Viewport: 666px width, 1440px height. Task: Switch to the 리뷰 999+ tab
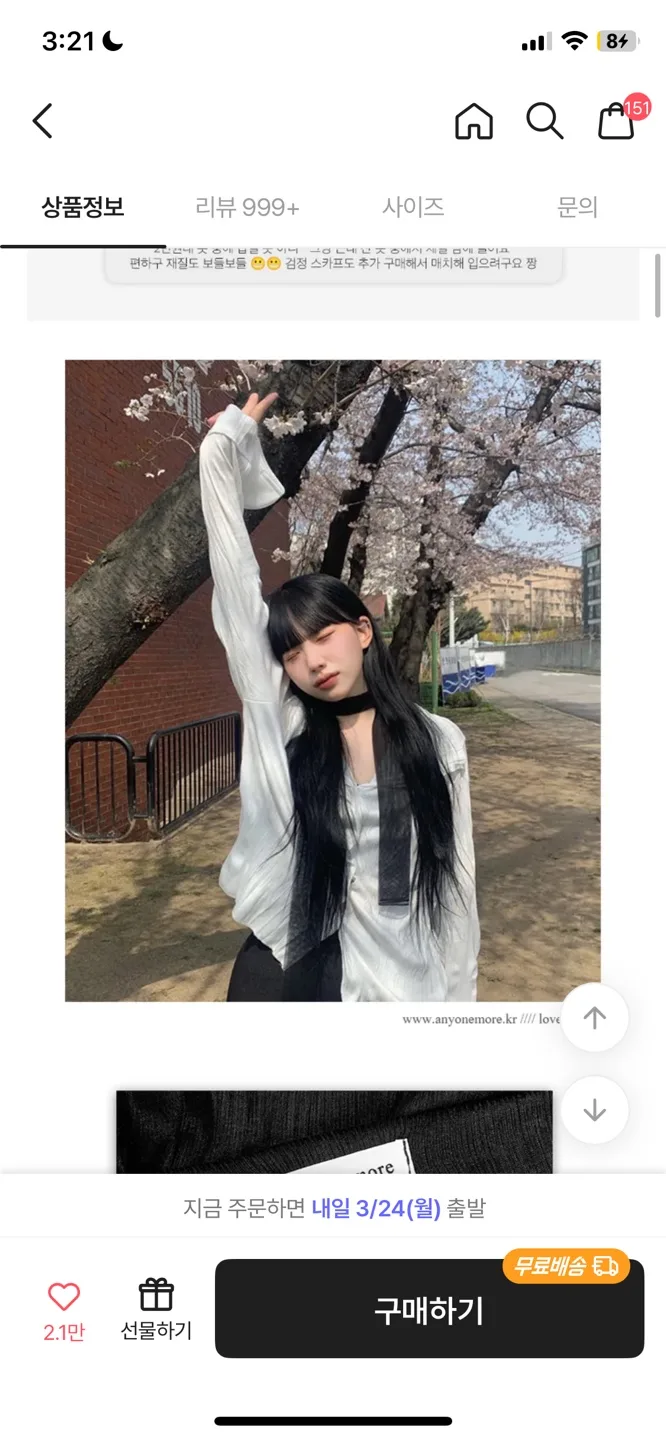pyautogui.click(x=247, y=207)
